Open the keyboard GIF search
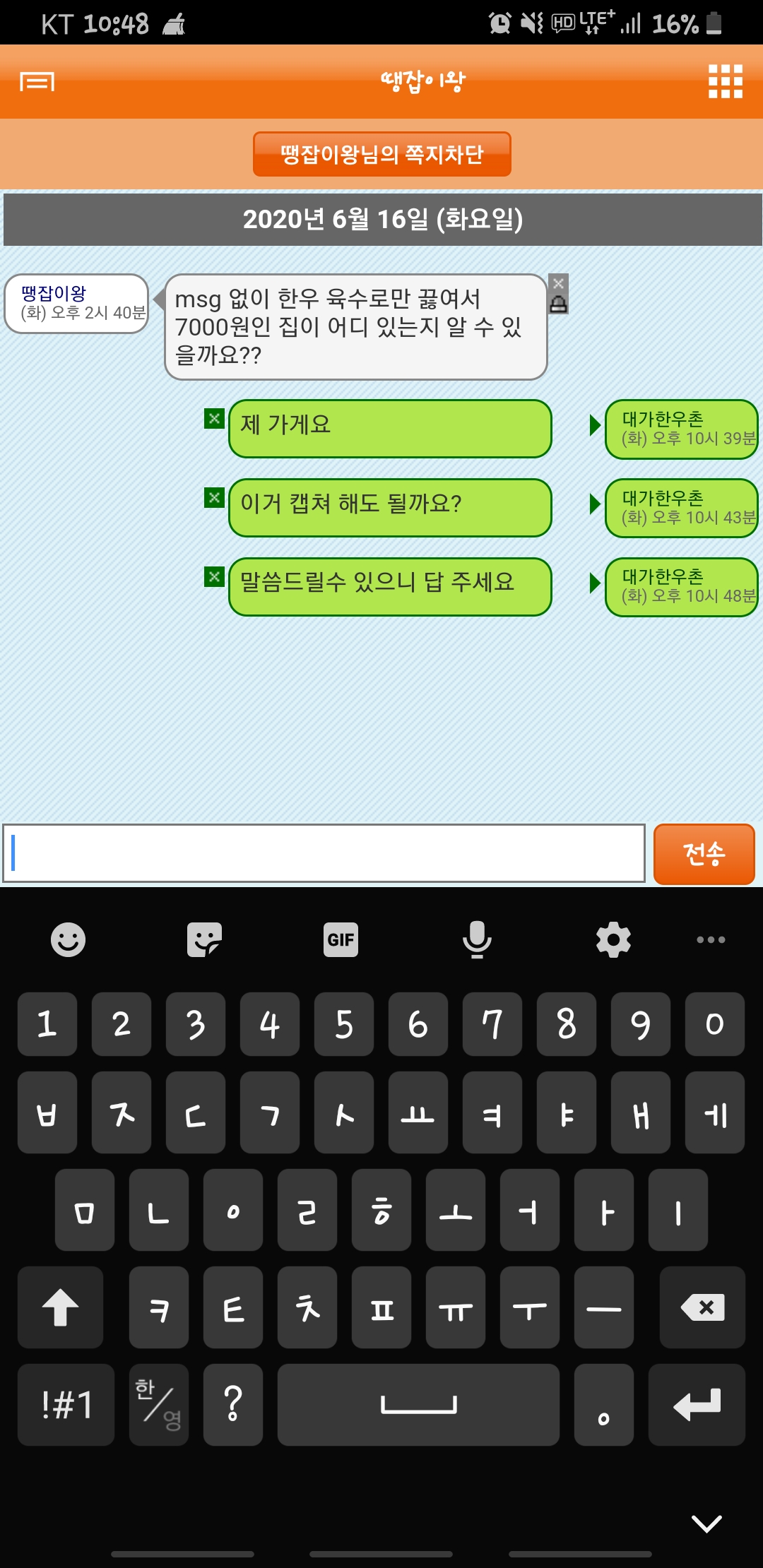This screenshot has width=763, height=1568. 341,939
